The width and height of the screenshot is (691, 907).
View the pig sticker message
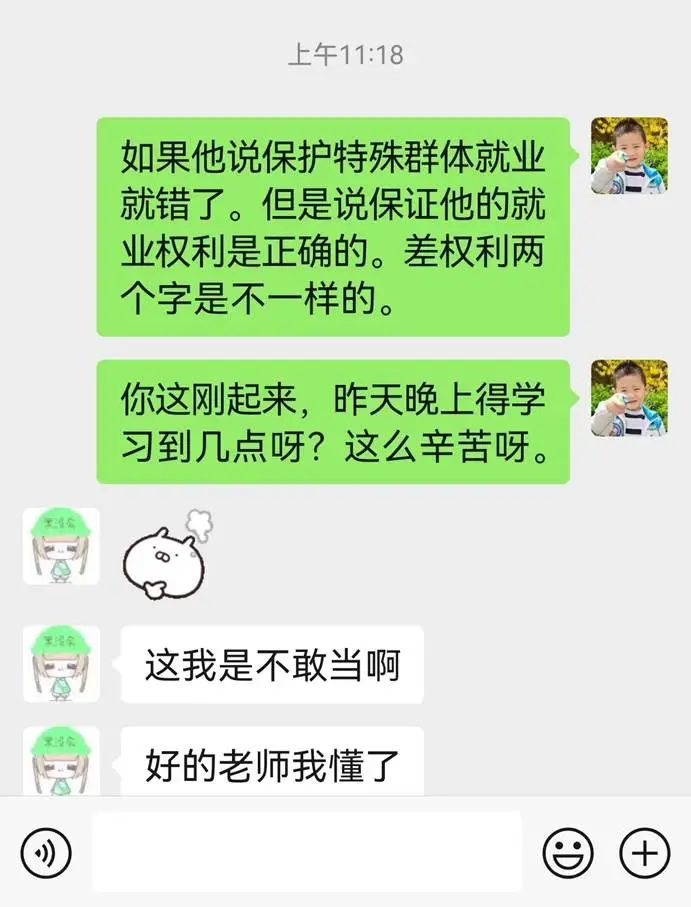(166, 554)
